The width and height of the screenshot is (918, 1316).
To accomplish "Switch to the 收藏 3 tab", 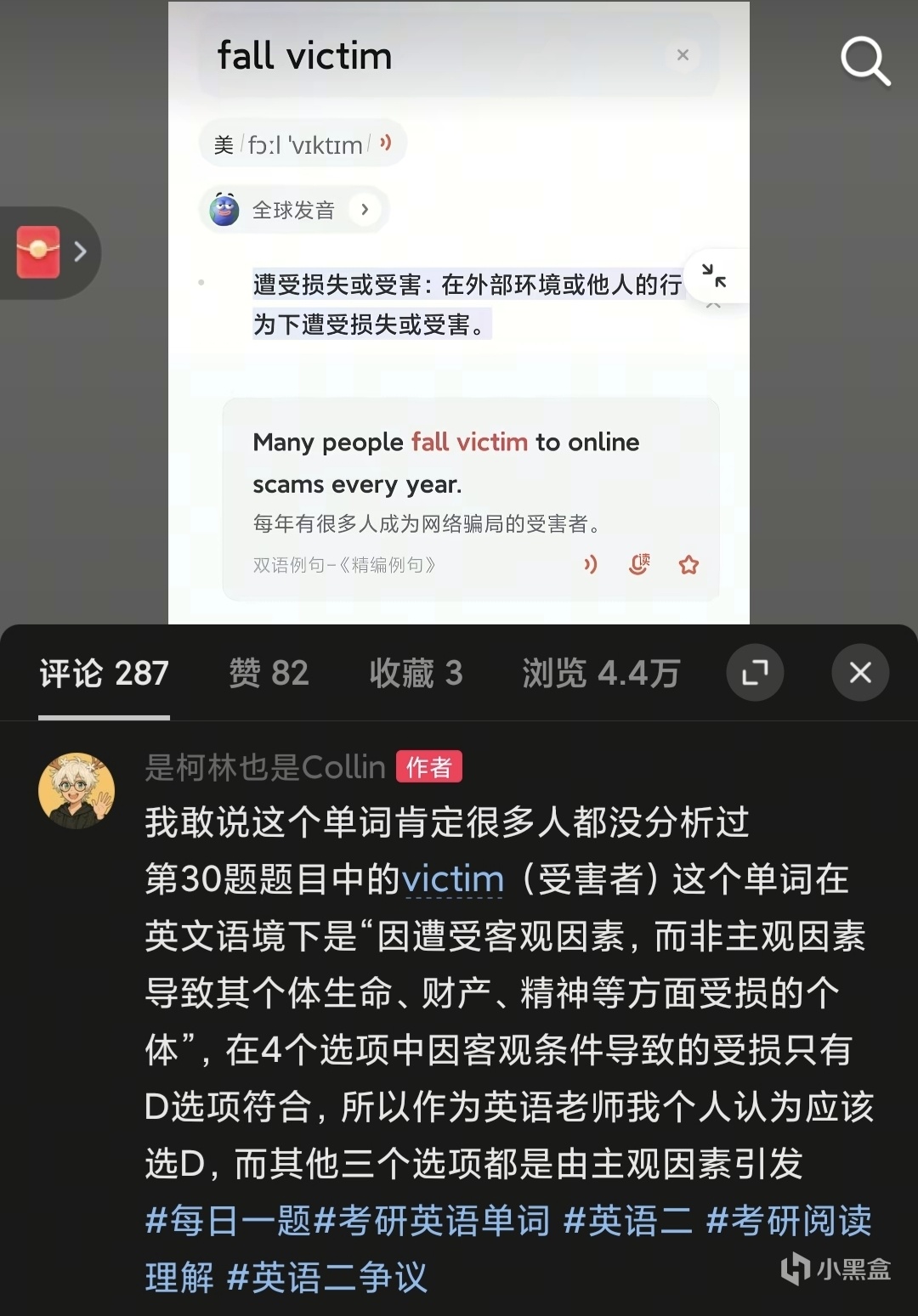I will (416, 674).
